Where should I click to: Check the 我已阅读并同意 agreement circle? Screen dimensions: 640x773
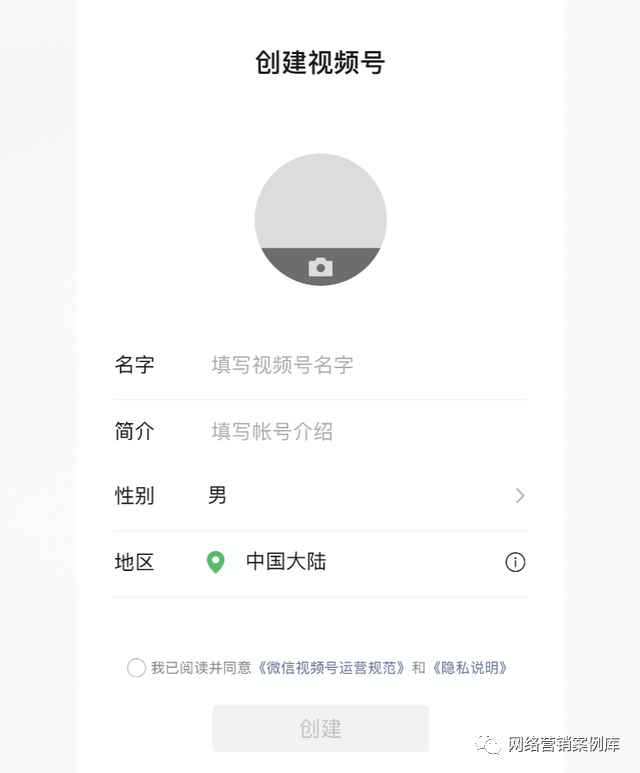coord(137,668)
